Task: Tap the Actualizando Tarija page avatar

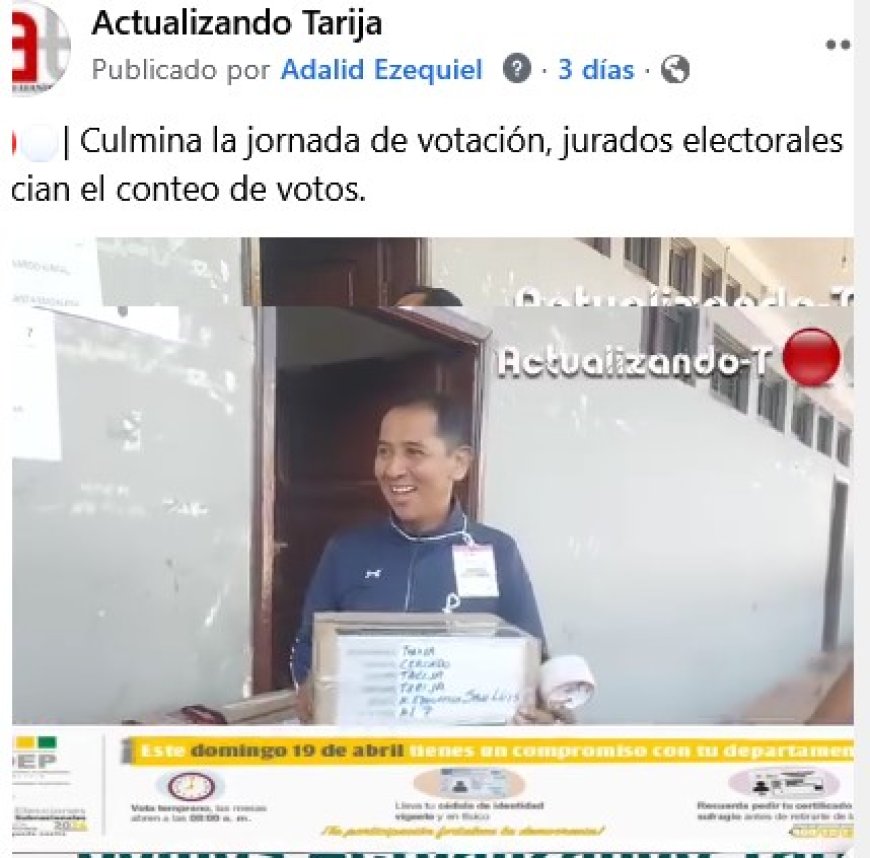Action: 38,47
